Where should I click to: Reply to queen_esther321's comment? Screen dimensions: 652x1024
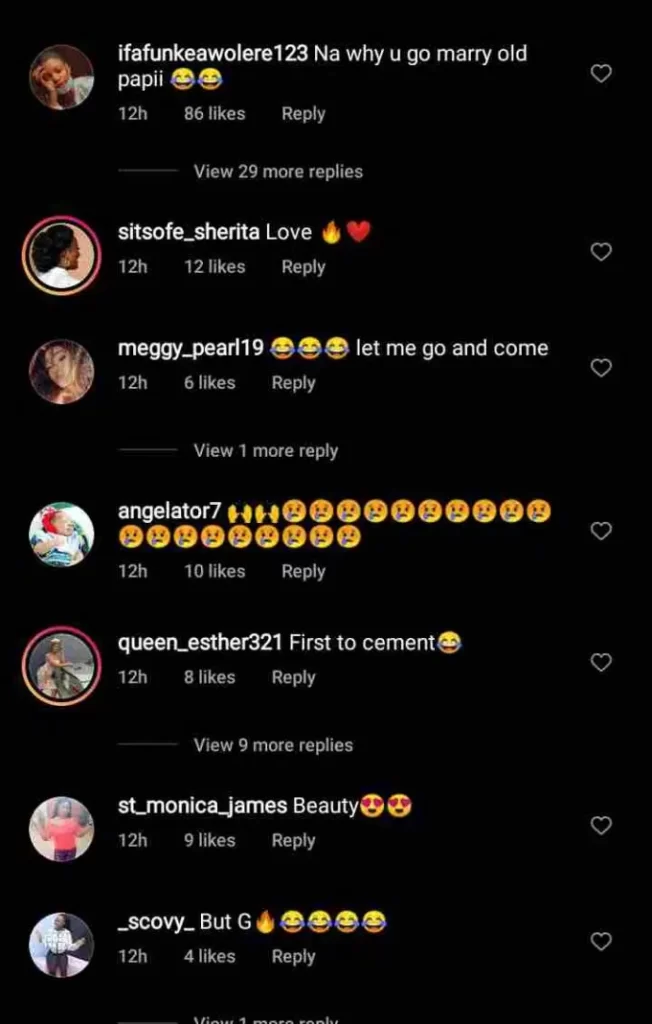pyautogui.click(x=293, y=677)
